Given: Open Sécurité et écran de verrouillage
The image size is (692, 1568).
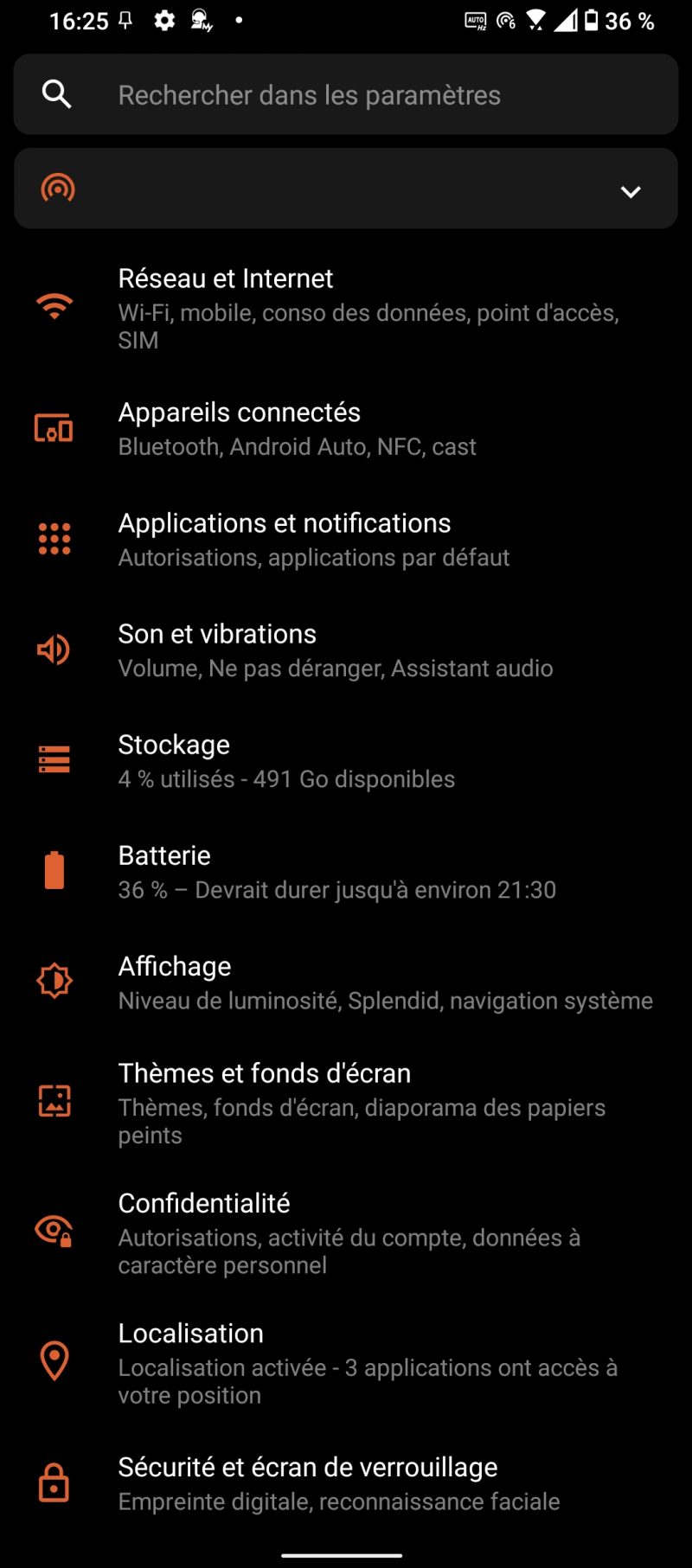Looking at the screenshot, I should (x=346, y=1483).
